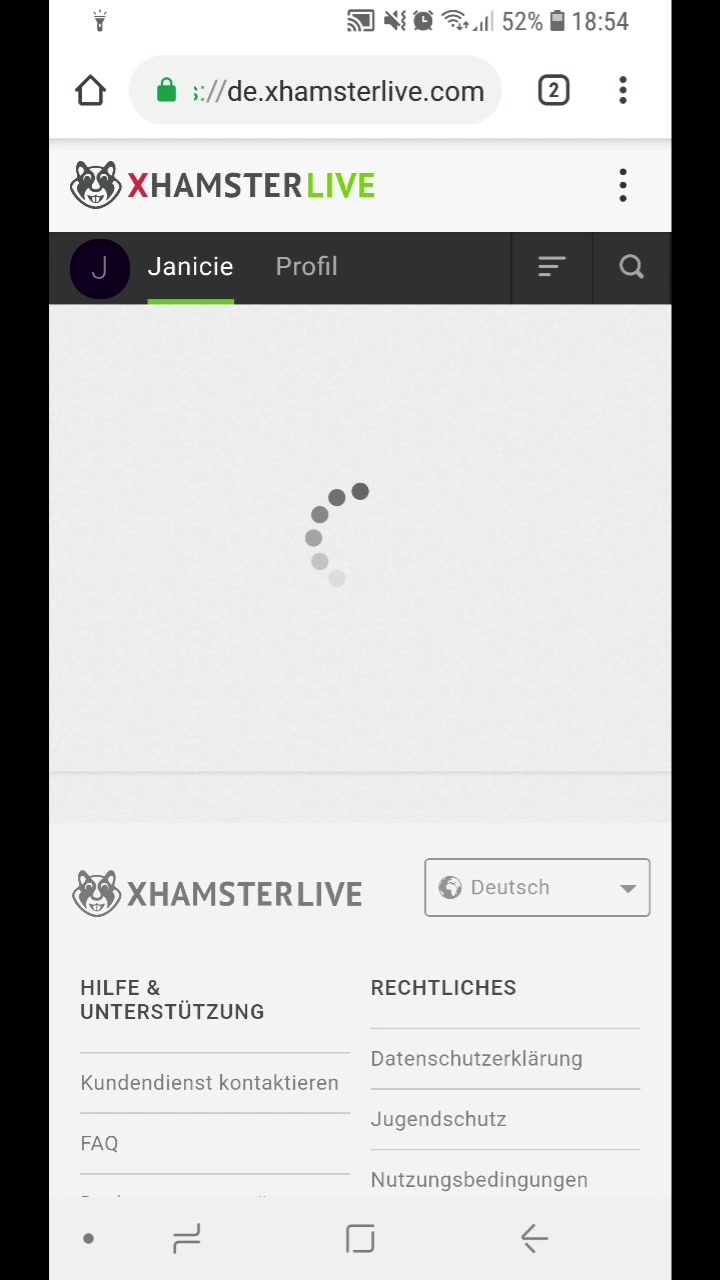The width and height of the screenshot is (720, 1280).
Task: Open the browser tab switcher
Action: tap(553, 91)
